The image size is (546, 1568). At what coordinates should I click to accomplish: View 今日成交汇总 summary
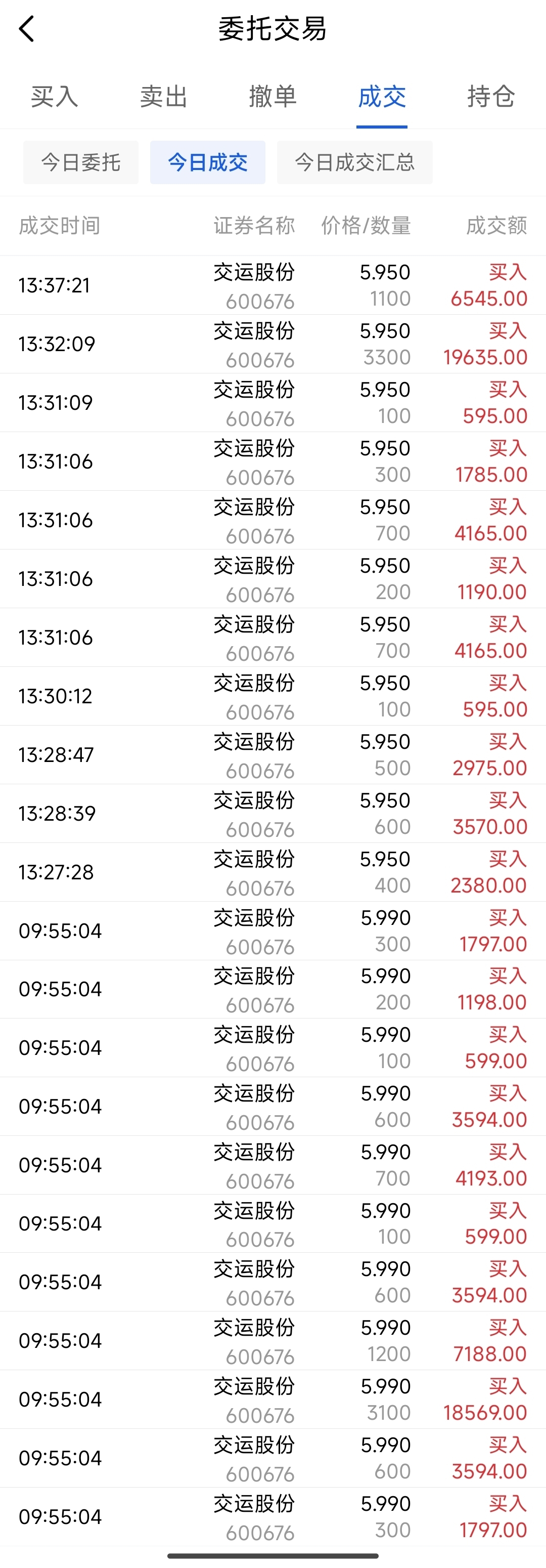354,162
